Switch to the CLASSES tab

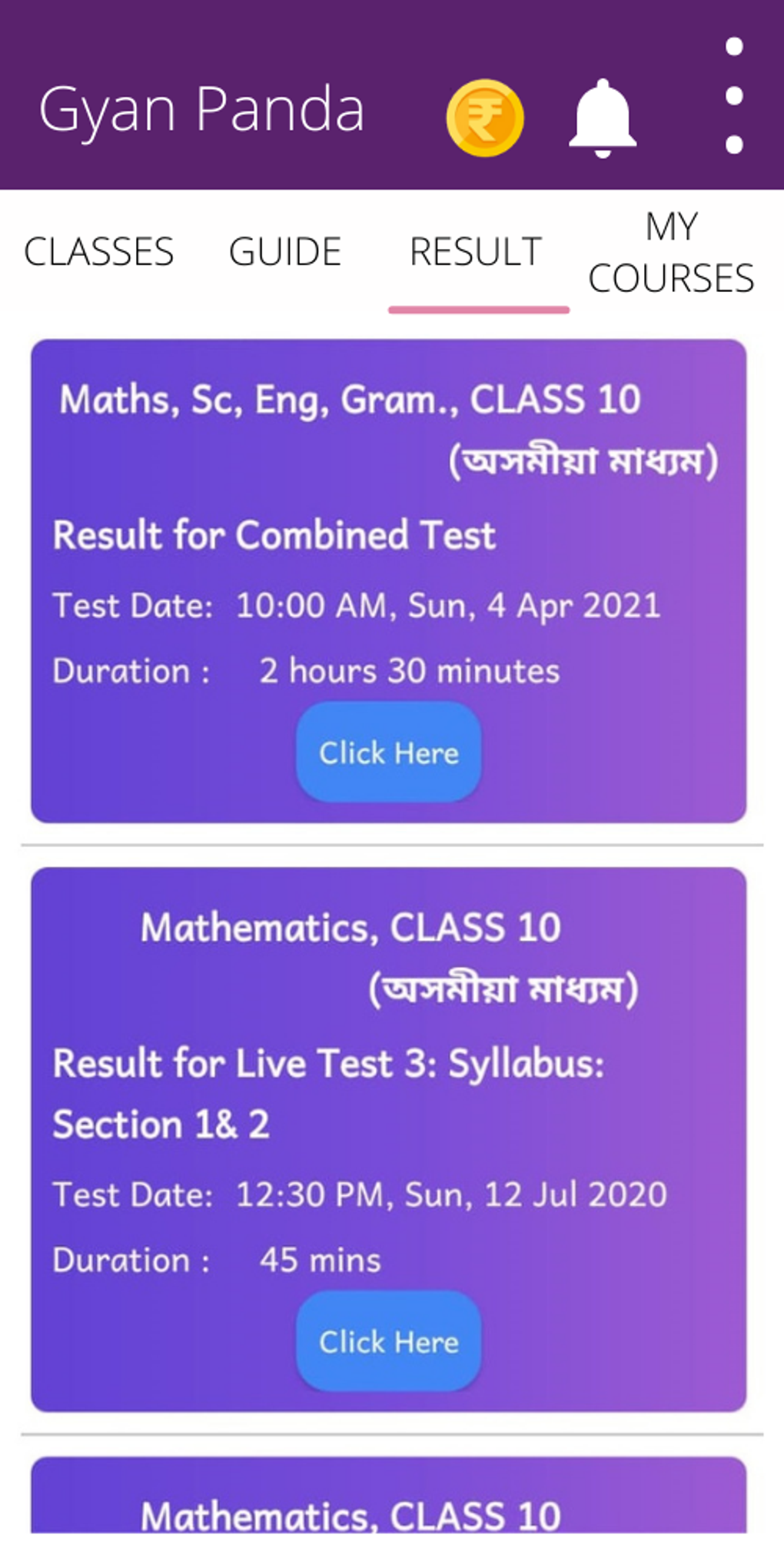click(x=98, y=251)
